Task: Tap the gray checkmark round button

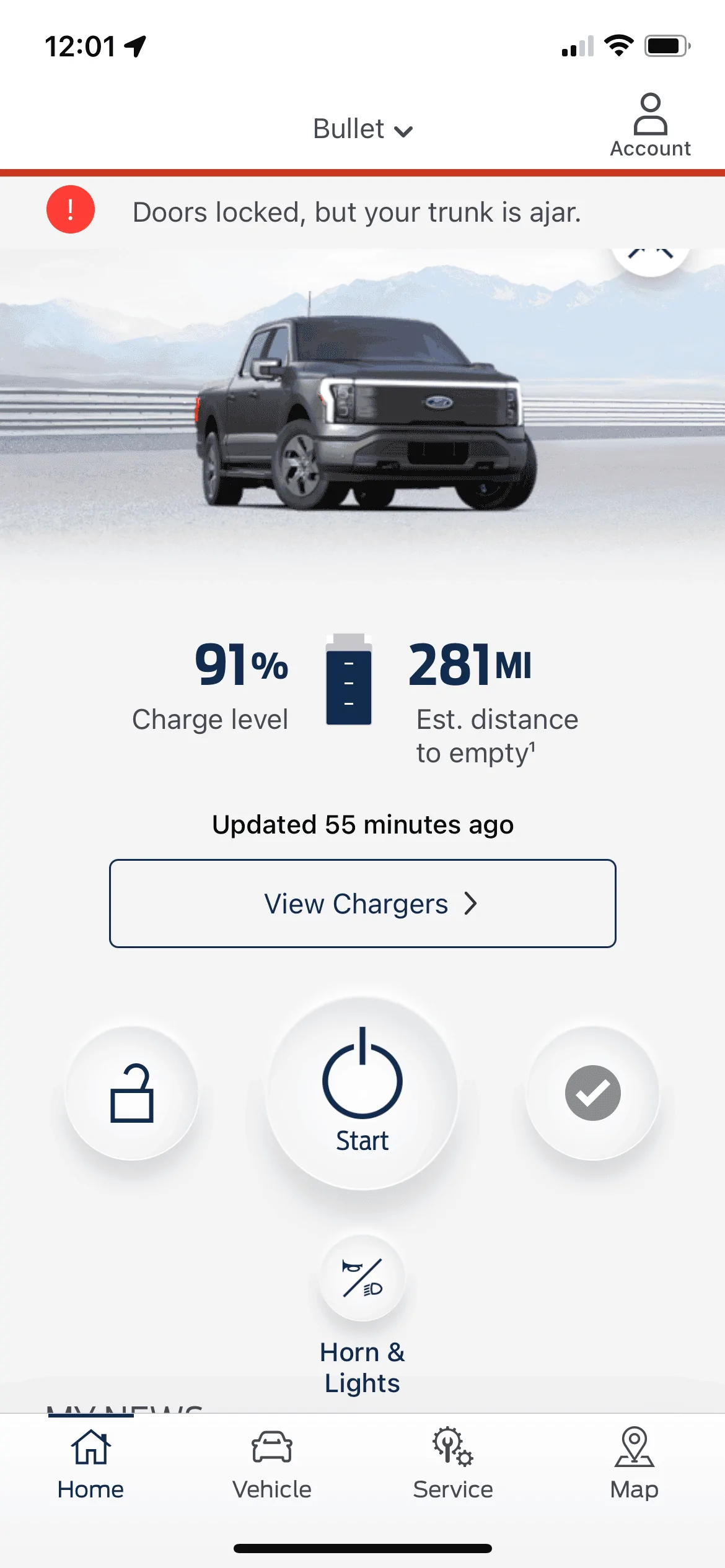Action: [592, 1093]
